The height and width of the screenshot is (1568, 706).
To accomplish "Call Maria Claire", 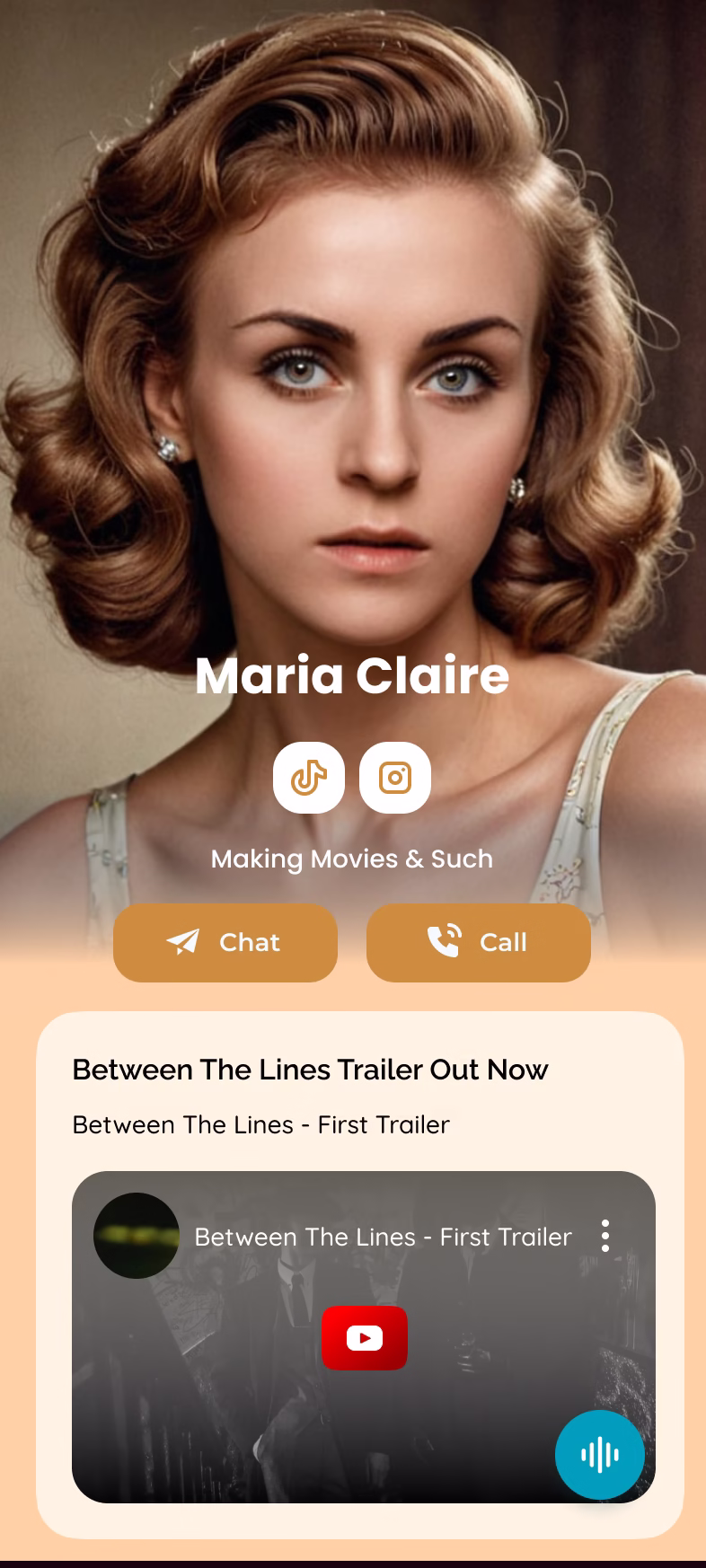I will (x=479, y=942).
